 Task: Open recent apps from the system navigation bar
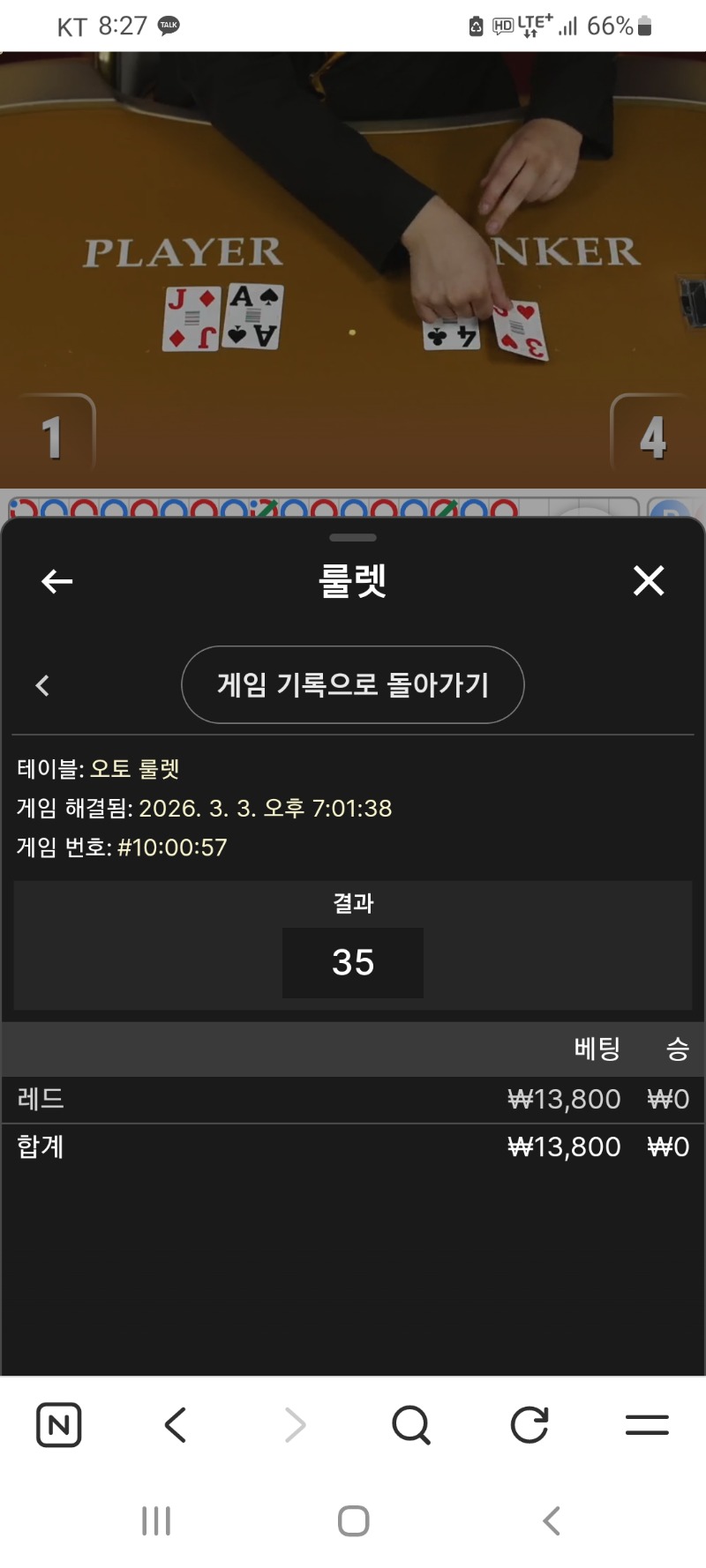156,1520
